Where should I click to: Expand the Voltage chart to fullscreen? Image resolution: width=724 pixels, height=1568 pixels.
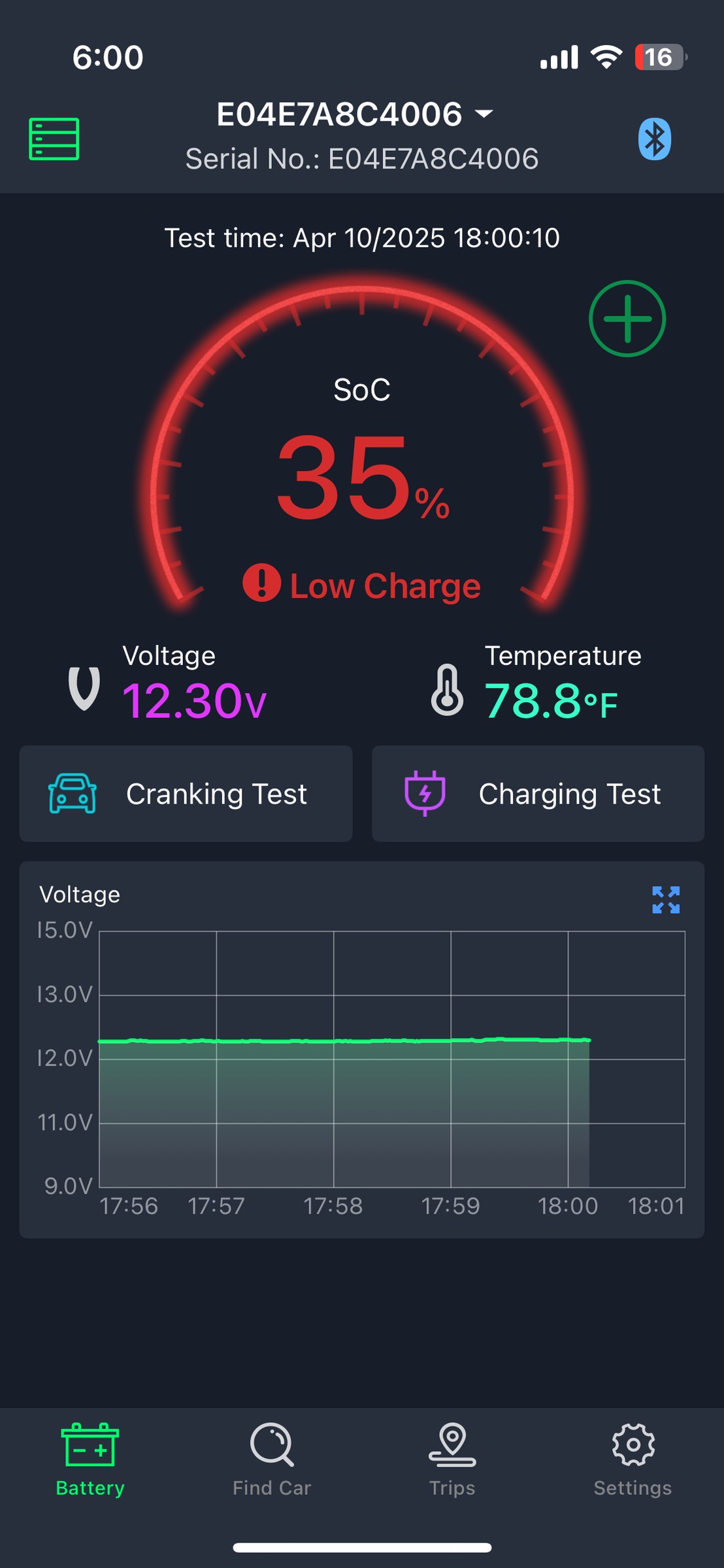(x=666, y=900)
